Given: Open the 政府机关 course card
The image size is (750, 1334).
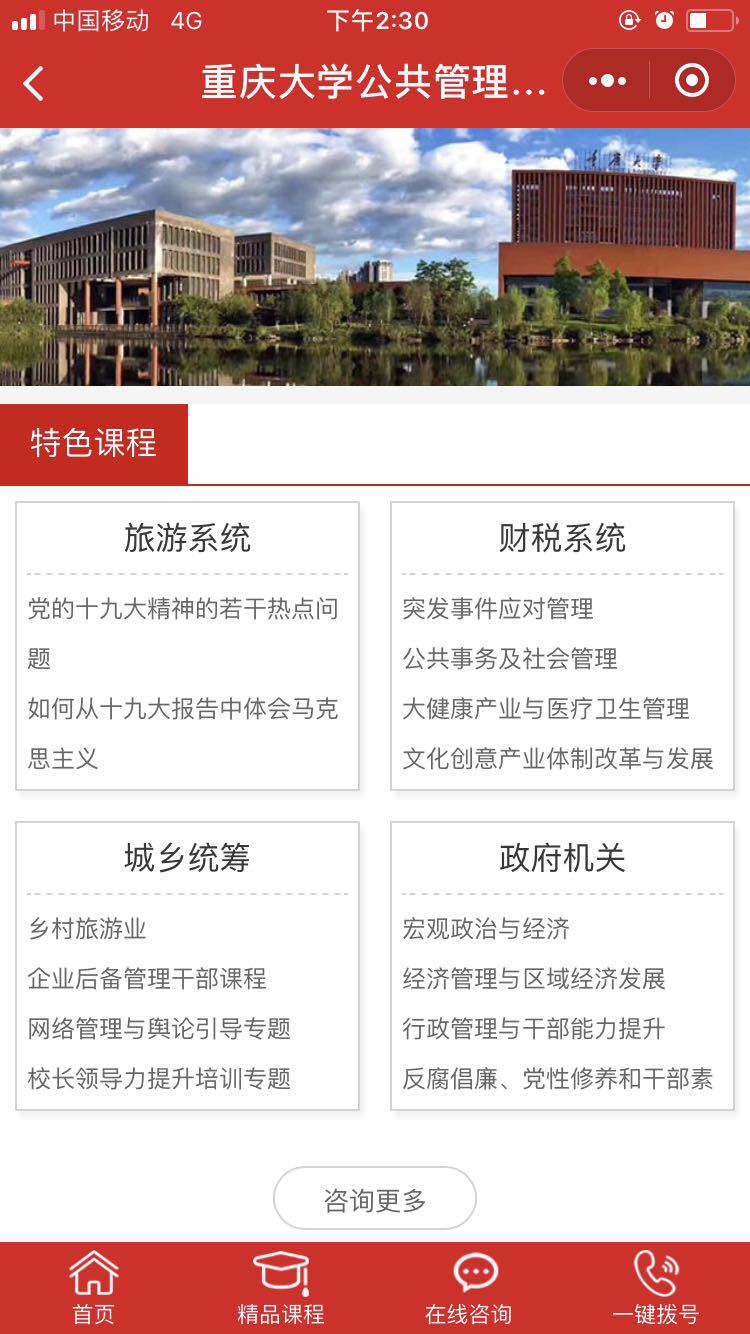Looking at the screenshot, I should click(562, 858).
